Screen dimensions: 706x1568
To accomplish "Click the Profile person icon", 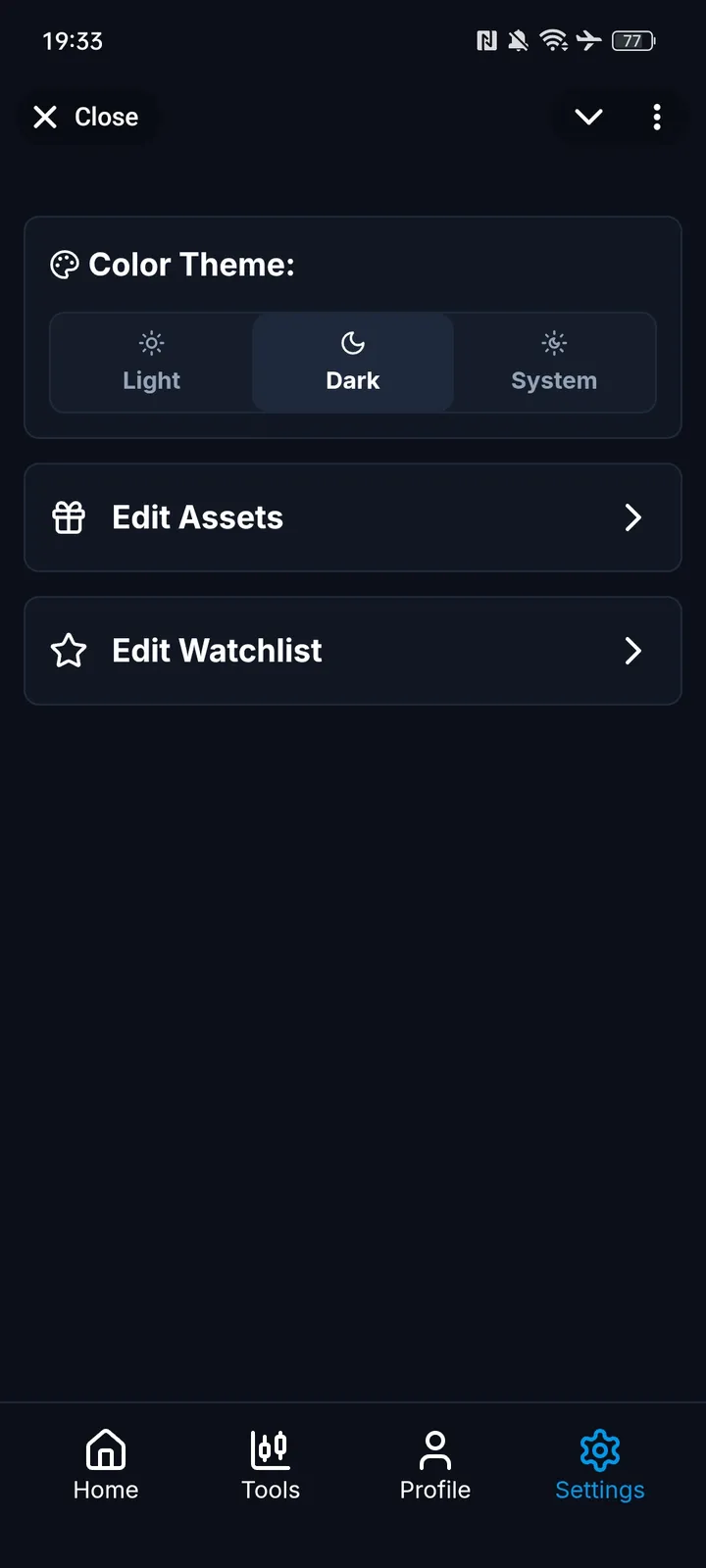I will coord(434,1448).
